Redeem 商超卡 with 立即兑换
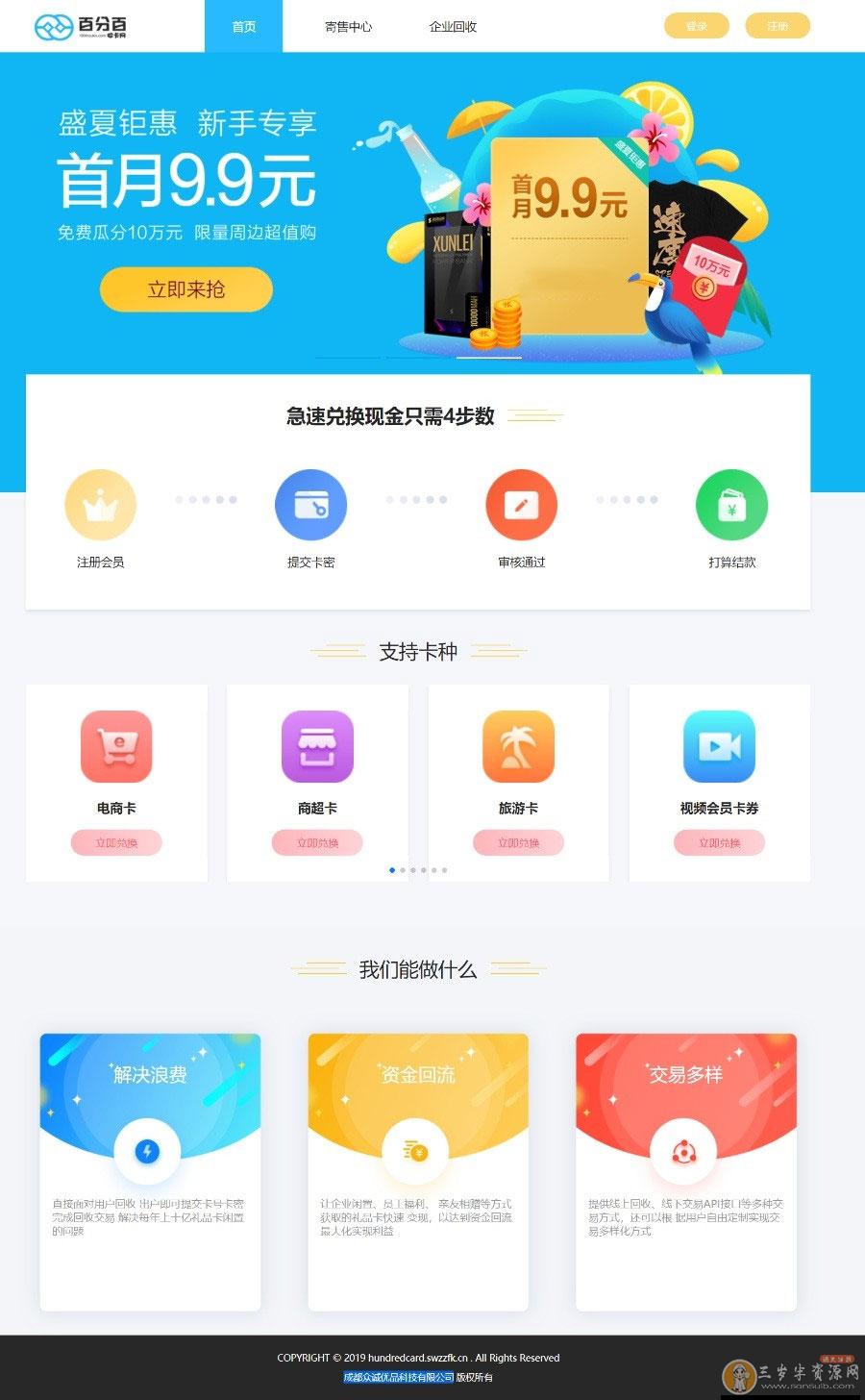 pyautogui.click(x=317, y=843)
